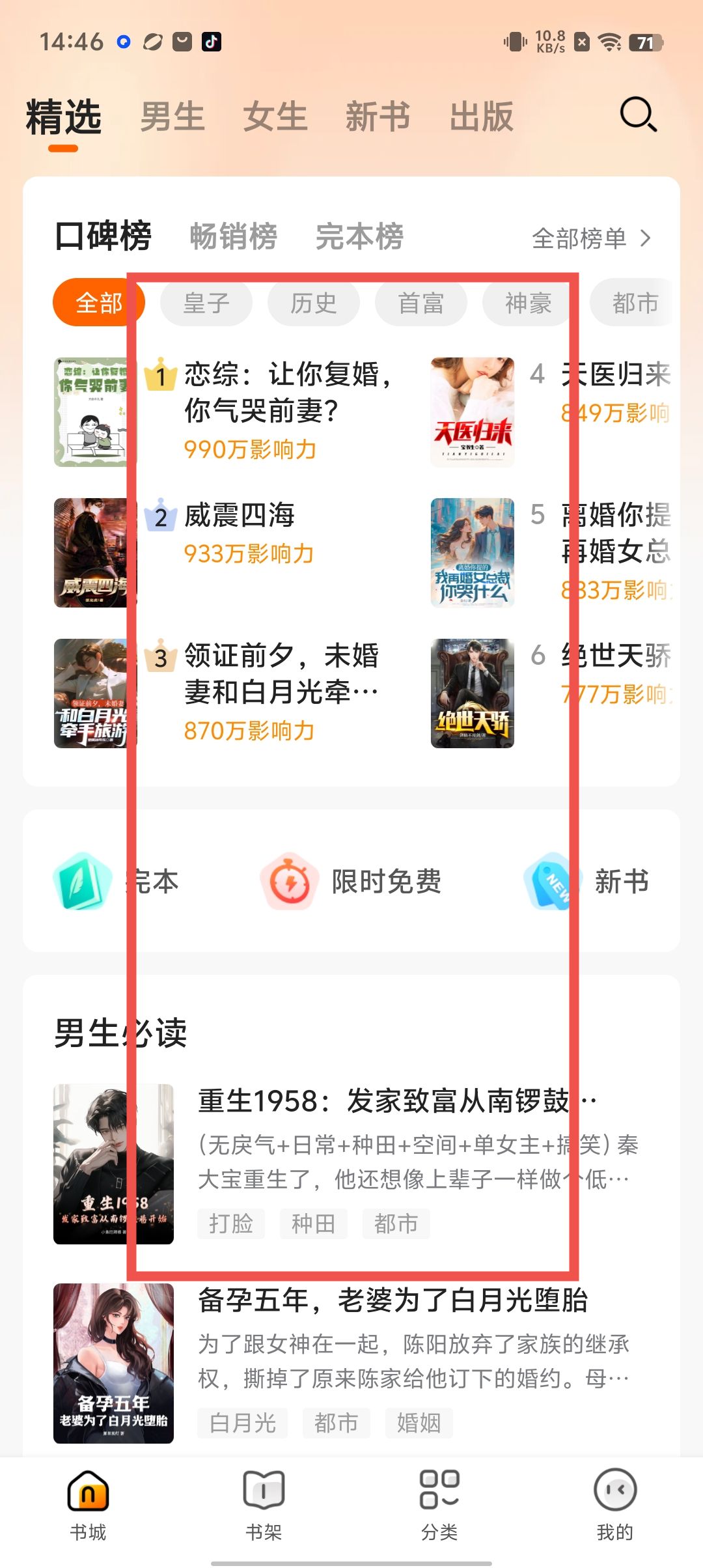Filter ranking by 皇子 chip
Screen dimensions: 703x1568
tap(206, 303)
